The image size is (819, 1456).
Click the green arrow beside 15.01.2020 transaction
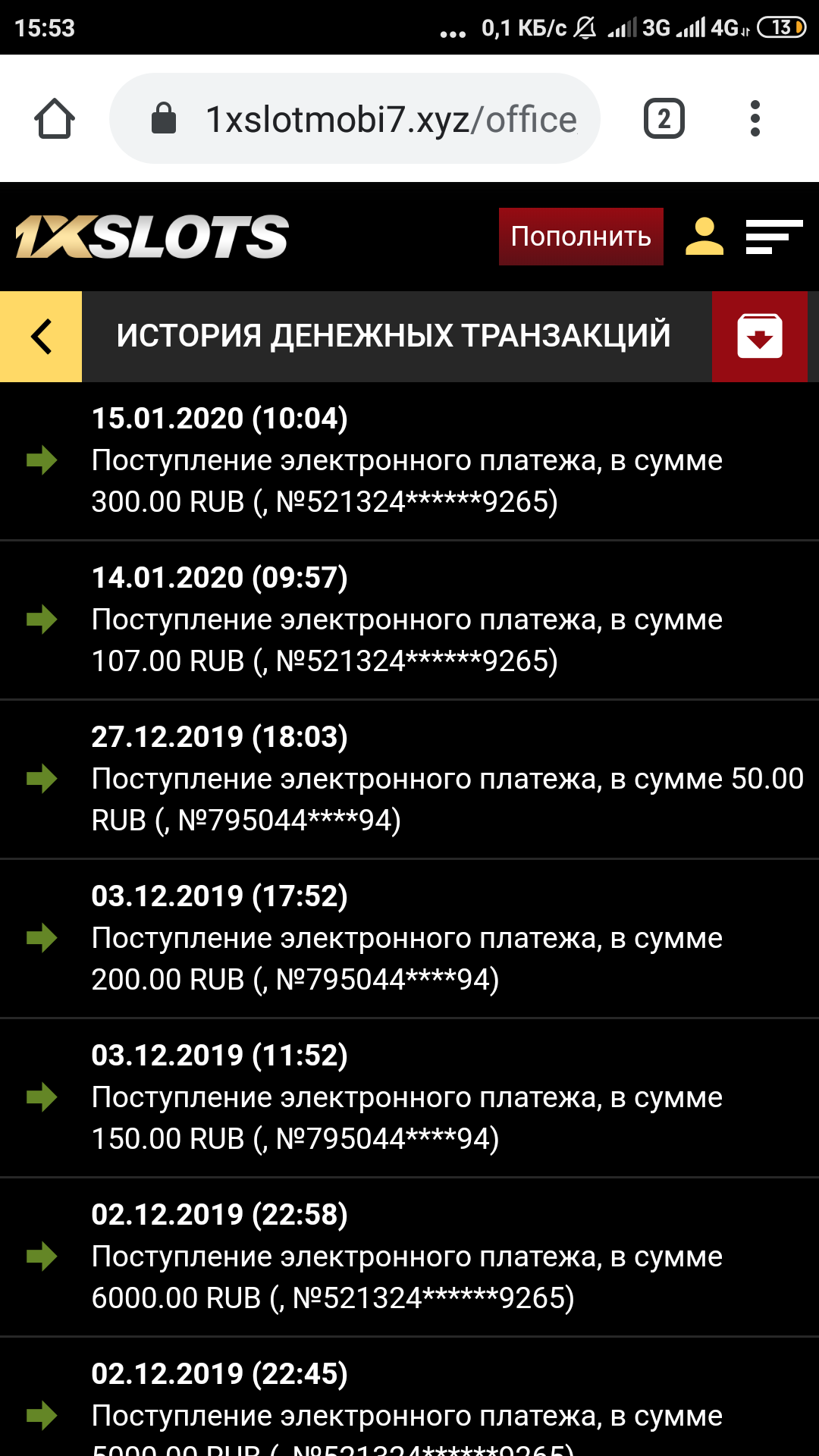click(x=40, y=461)
